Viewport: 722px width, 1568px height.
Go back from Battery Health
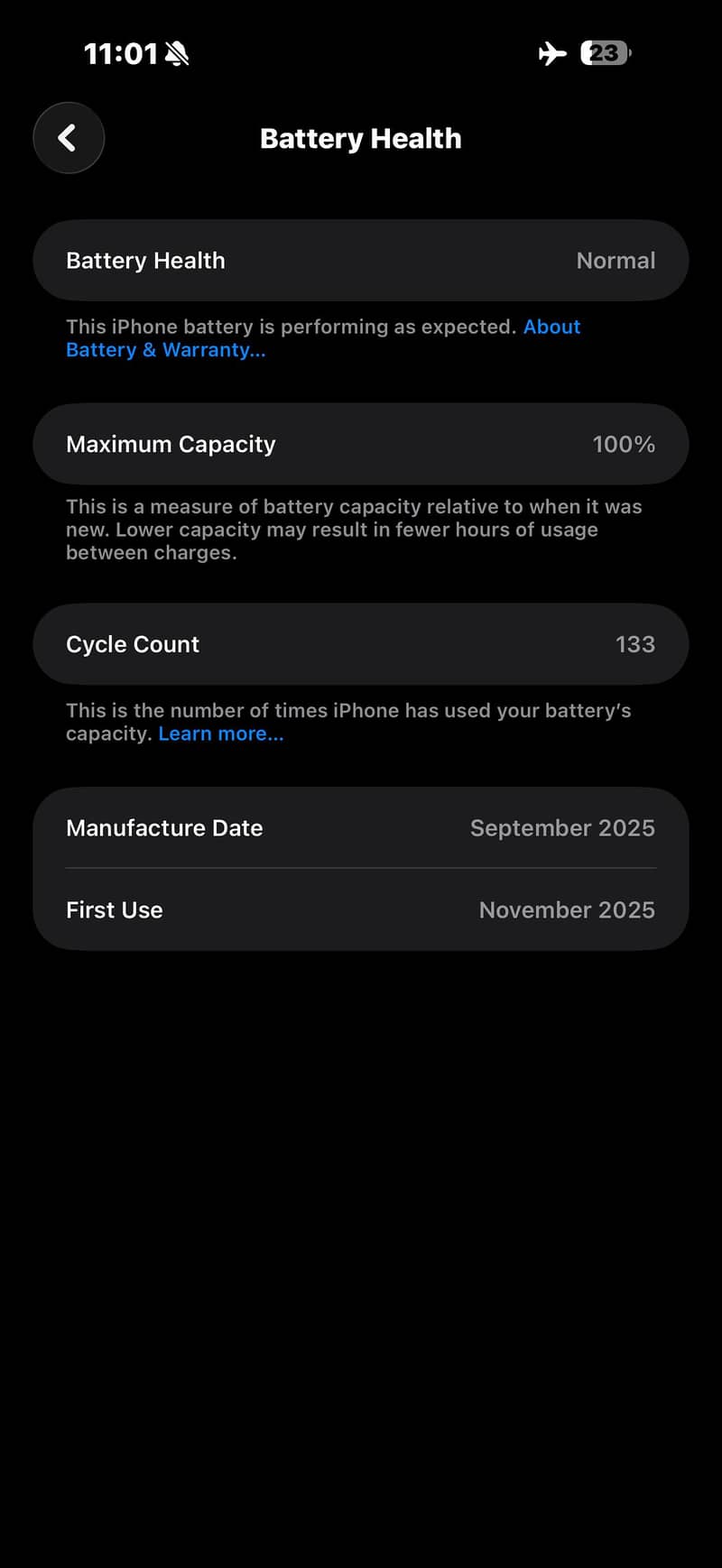[x=69, y=138]
